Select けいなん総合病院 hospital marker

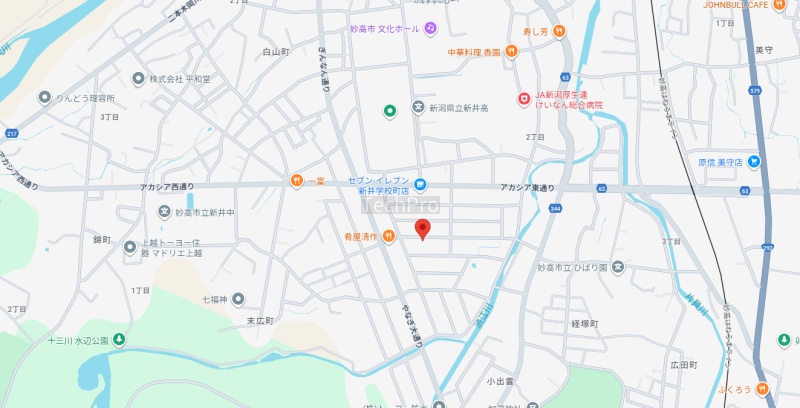(523, 98)
